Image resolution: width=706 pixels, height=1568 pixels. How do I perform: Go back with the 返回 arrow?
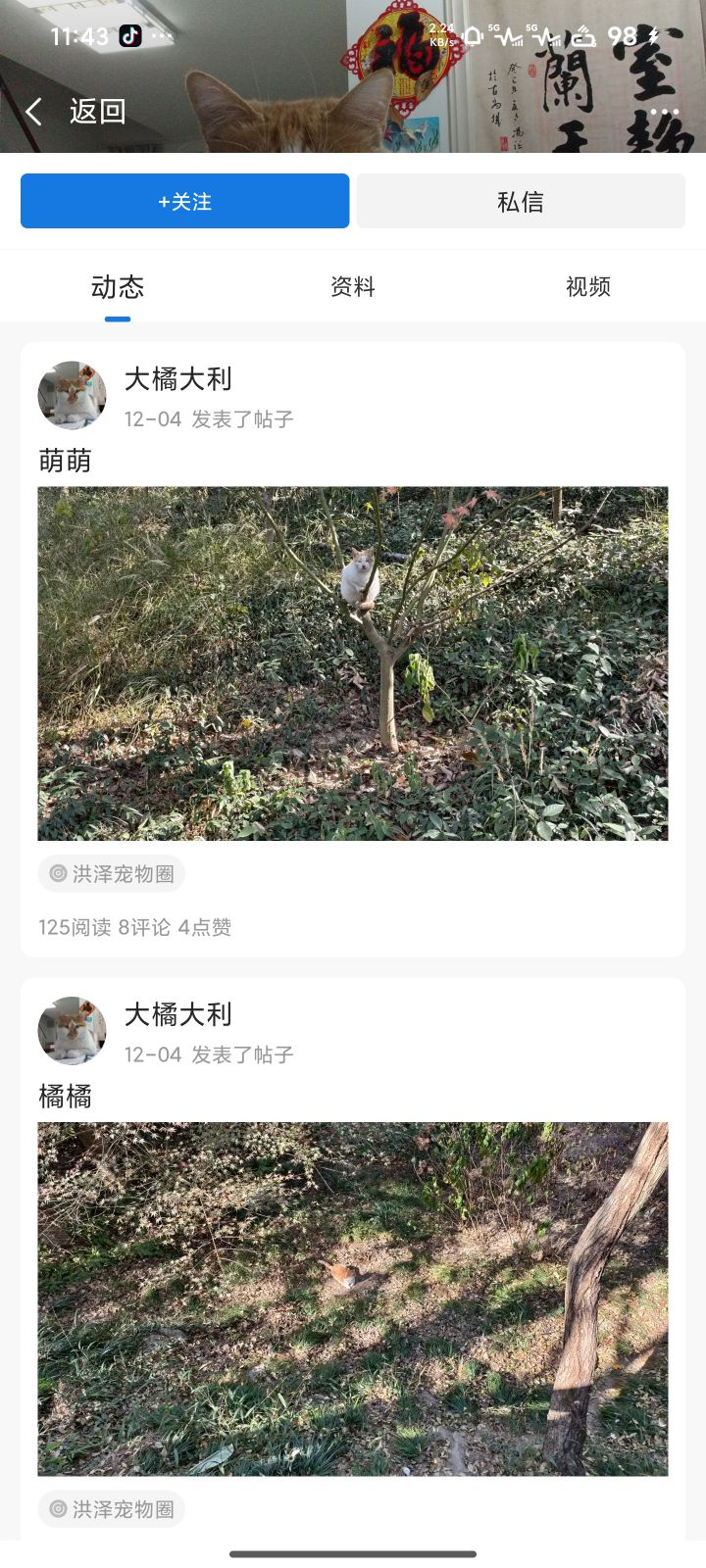(35, 112)
